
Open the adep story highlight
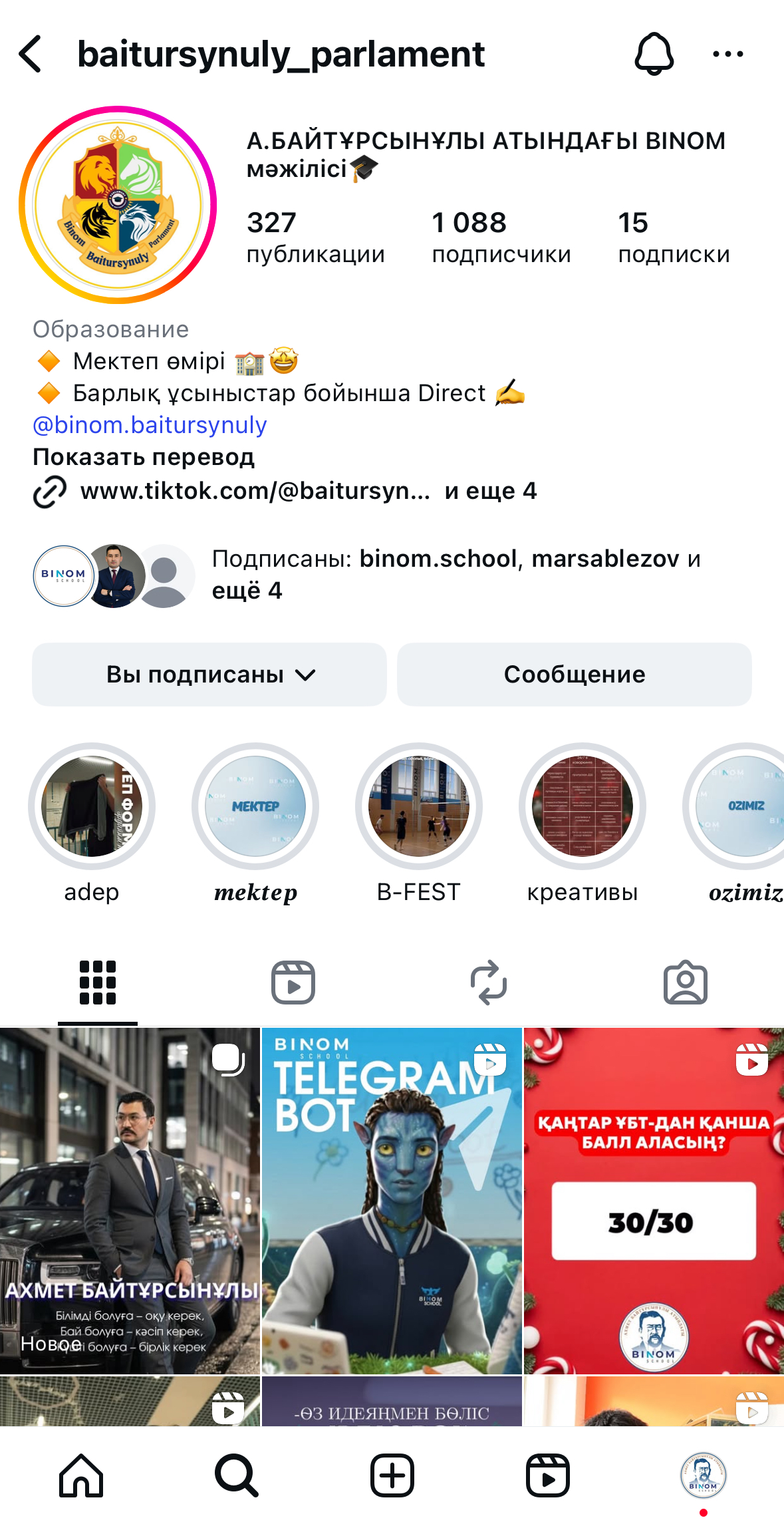92,806
